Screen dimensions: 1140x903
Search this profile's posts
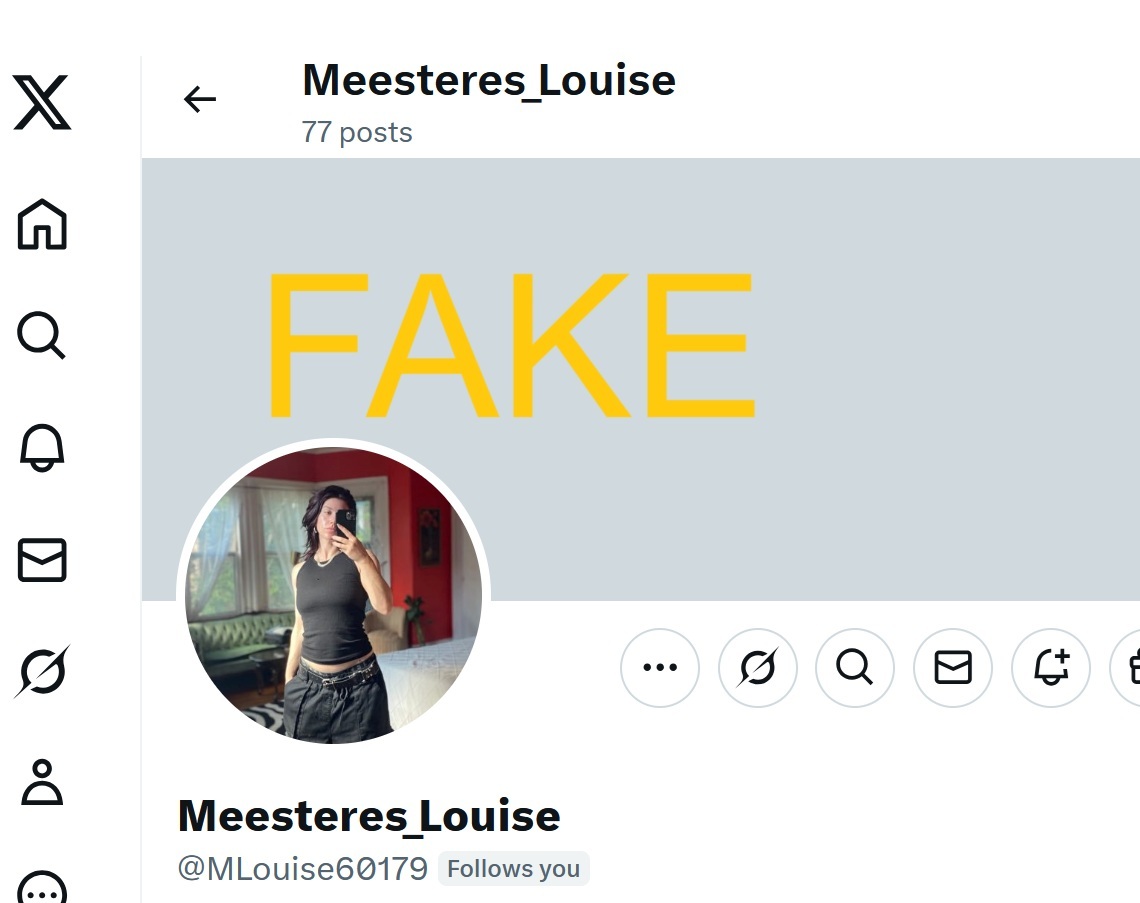[855, 667]
